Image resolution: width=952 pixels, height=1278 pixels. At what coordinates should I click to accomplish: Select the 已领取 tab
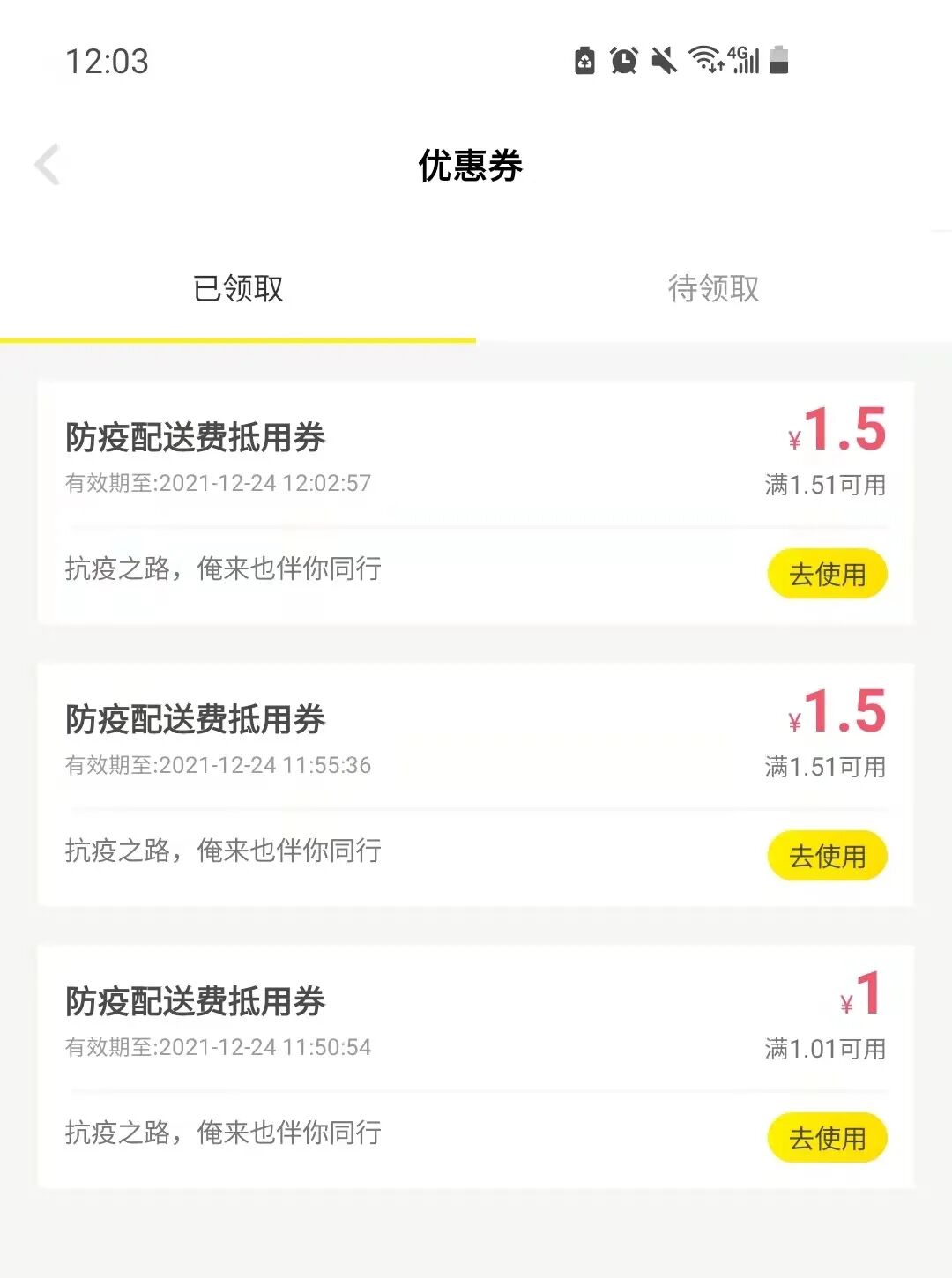(238, 288)
